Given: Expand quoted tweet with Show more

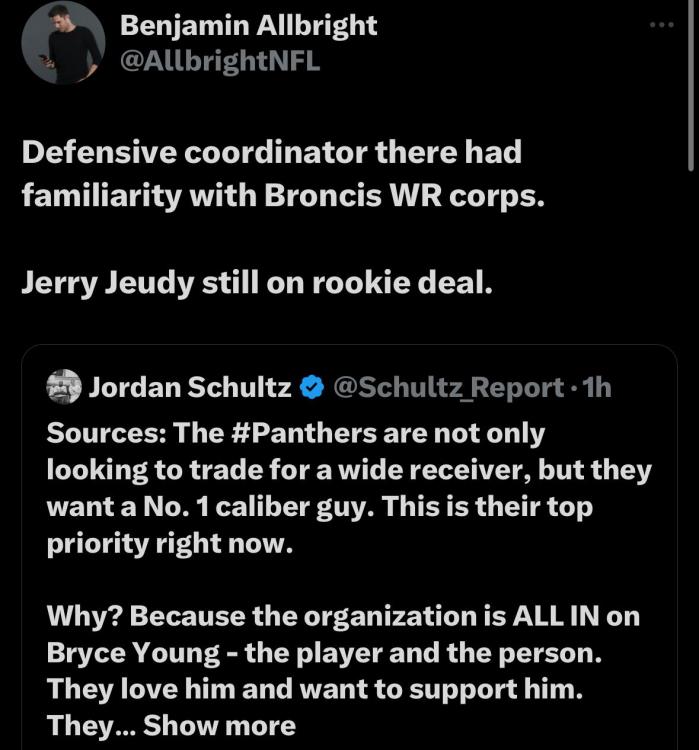Looking at the screenshot, I should (220, 724).
